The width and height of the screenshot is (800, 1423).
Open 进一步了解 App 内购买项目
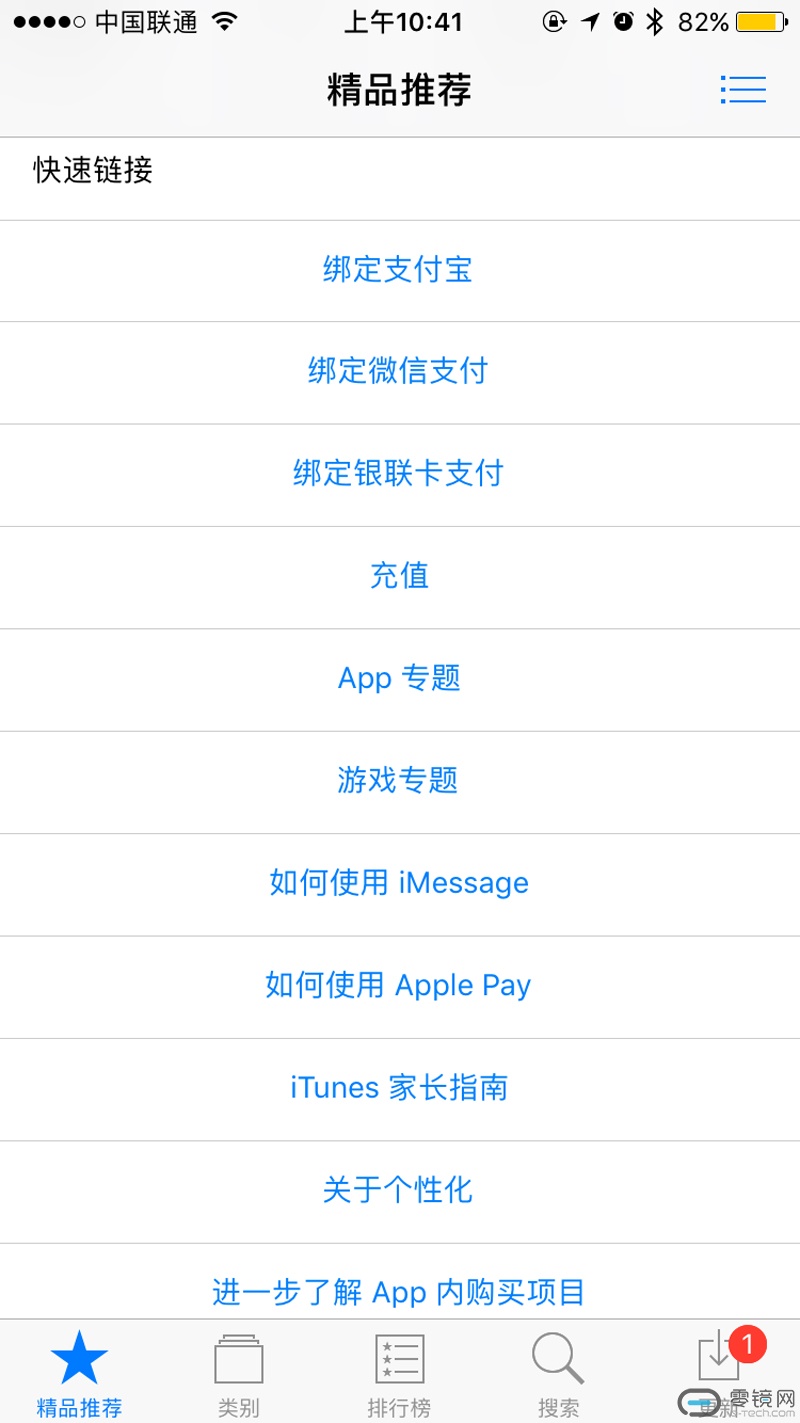tap(398, 1292)
